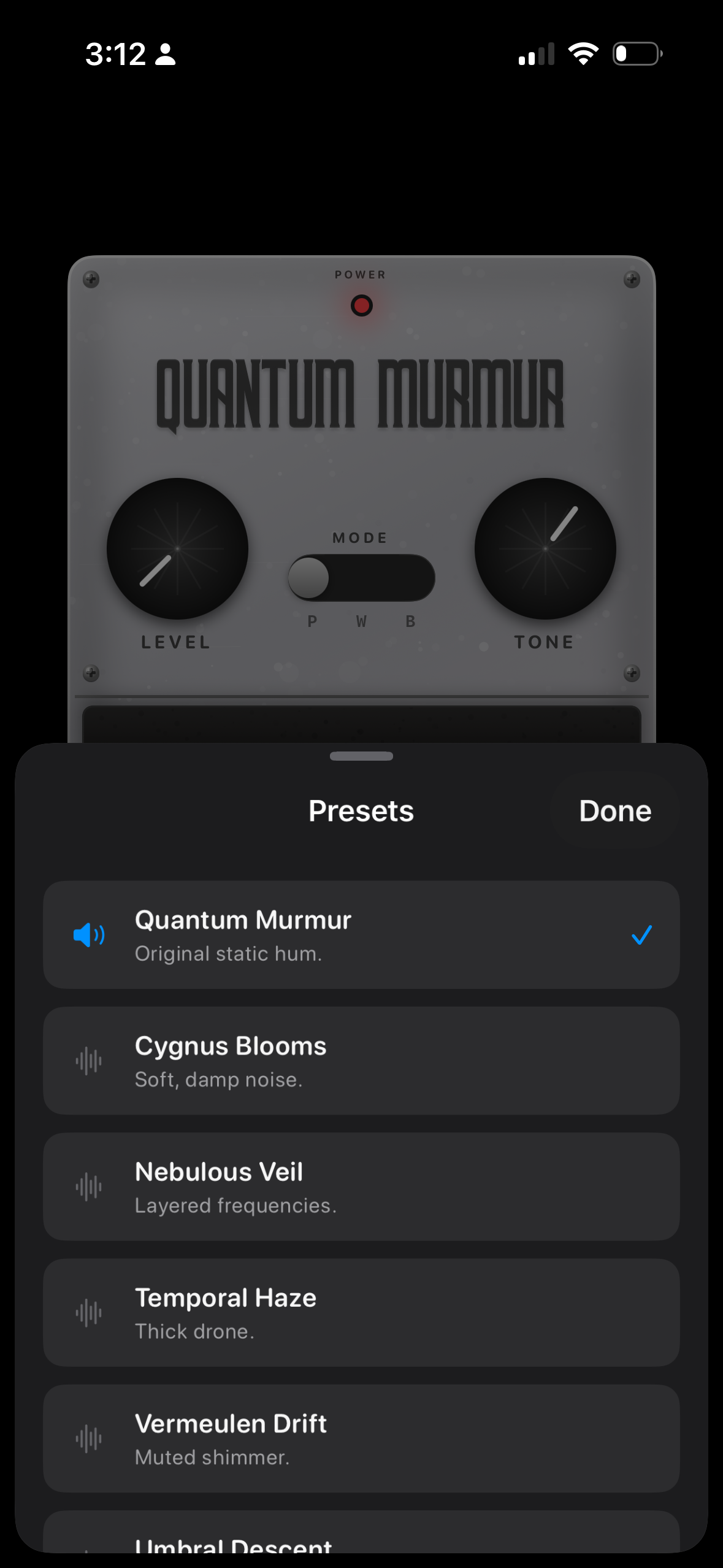Click the waveform icon beside Temporal Haze
723x1568 pixels.
click(90, 1313)
